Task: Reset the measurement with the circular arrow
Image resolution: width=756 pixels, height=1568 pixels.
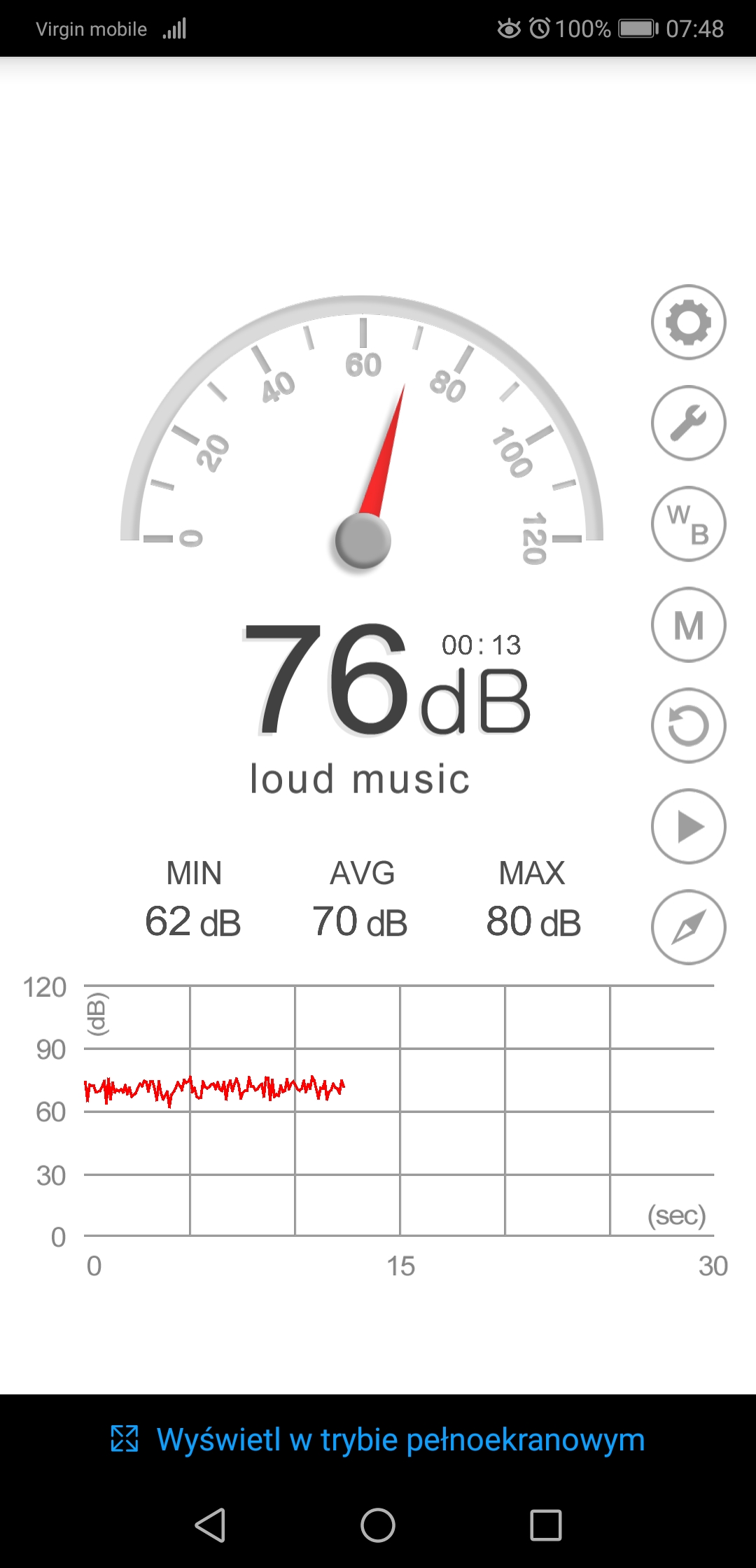Action: (x=688, y=725)
